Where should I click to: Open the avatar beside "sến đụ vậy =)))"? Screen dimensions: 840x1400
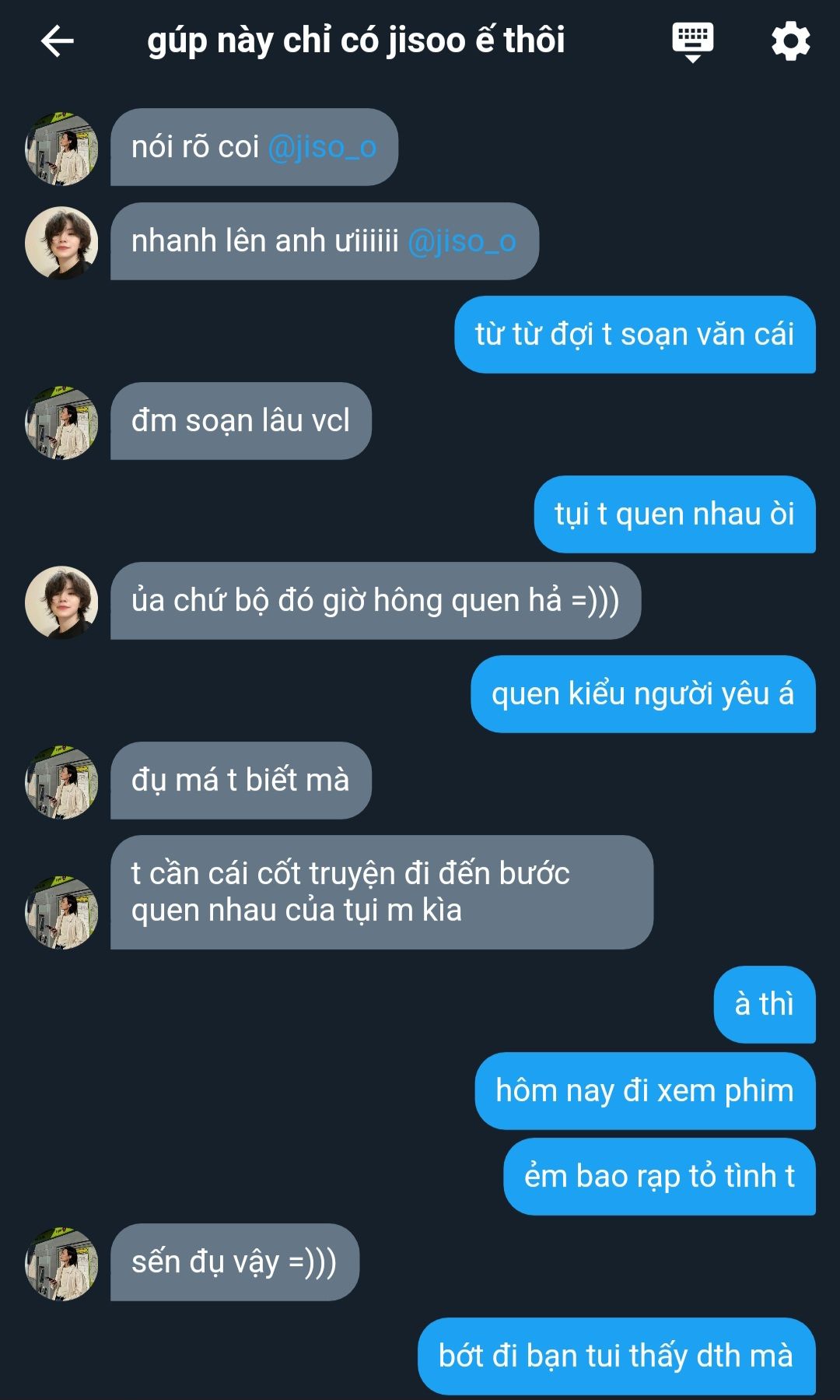[61, 1263]
